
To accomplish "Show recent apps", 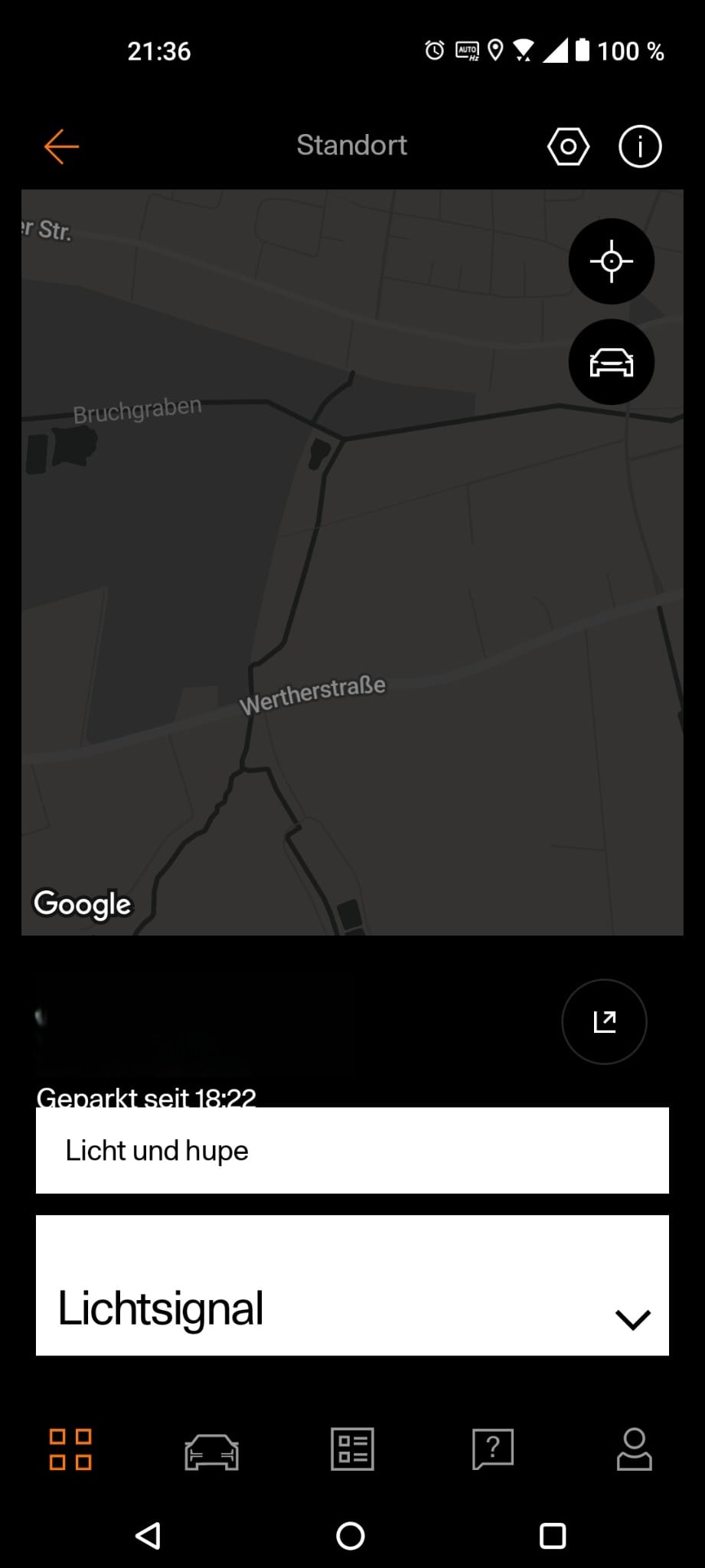I will (x=553, y=1536).
